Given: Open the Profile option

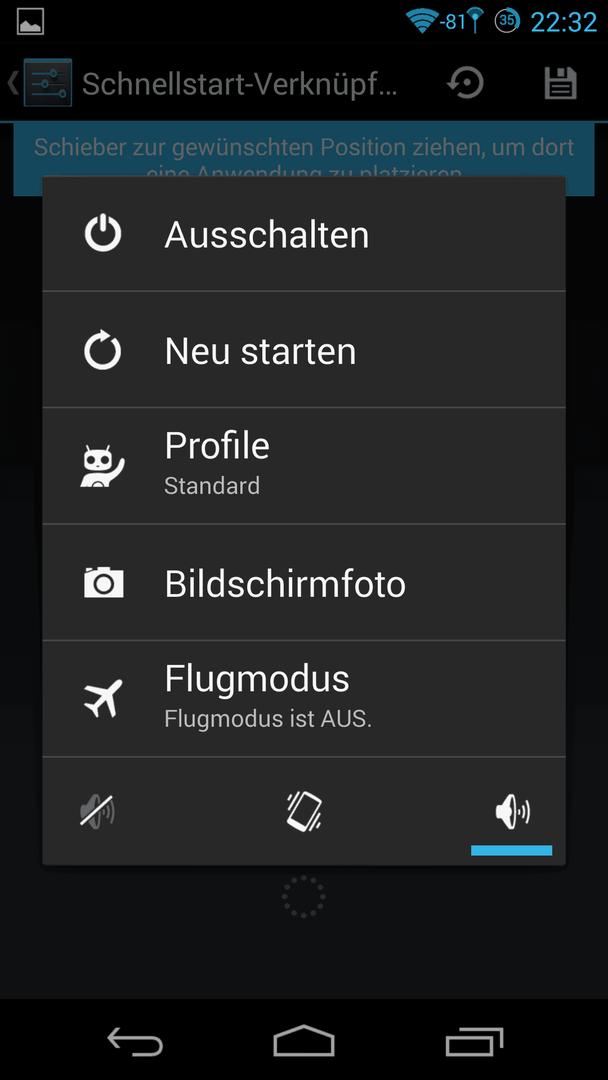Looking at the screenshot, I should coord(304,466).
